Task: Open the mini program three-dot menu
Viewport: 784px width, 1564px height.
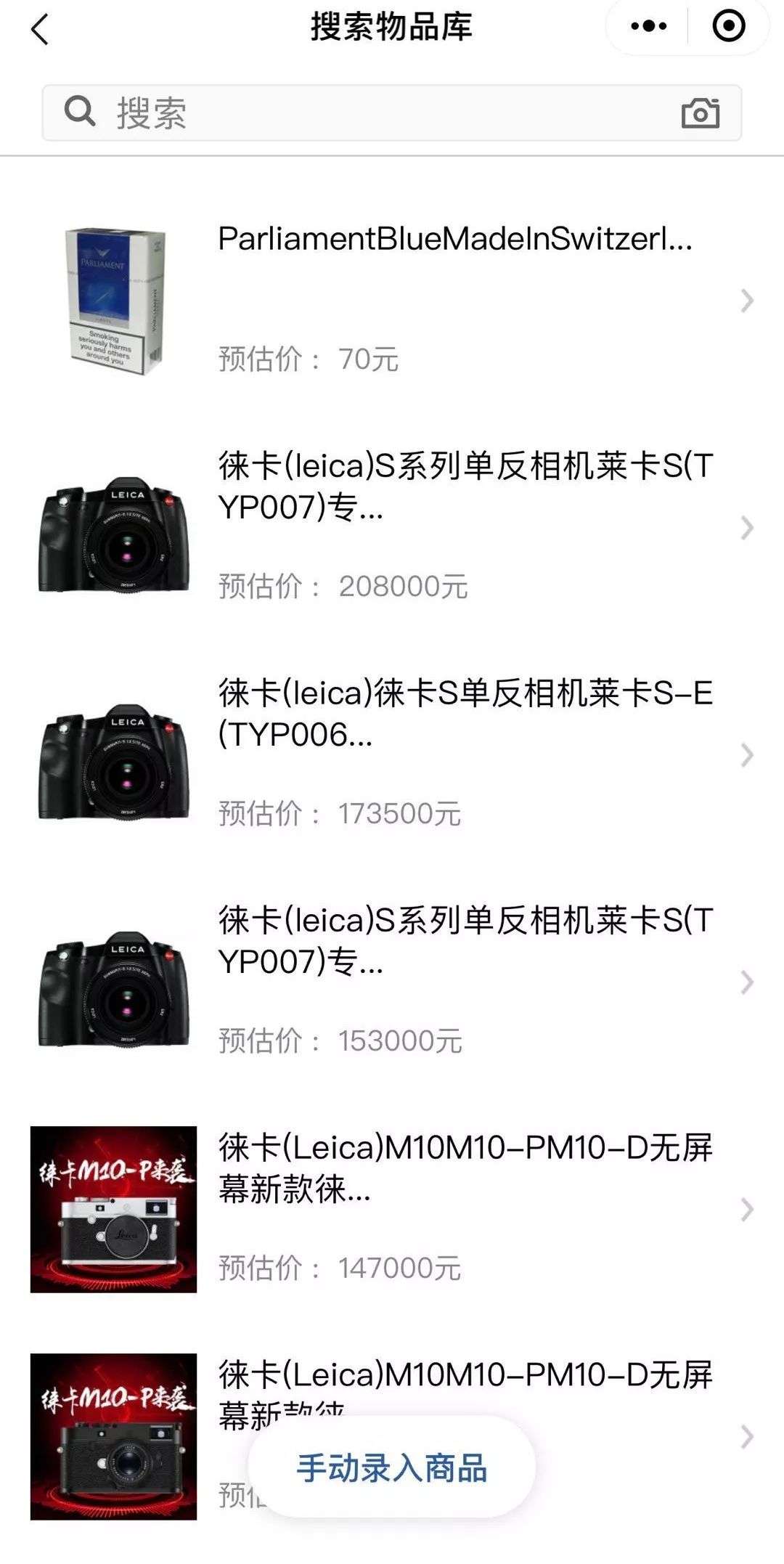Action: tap(648, 27)
